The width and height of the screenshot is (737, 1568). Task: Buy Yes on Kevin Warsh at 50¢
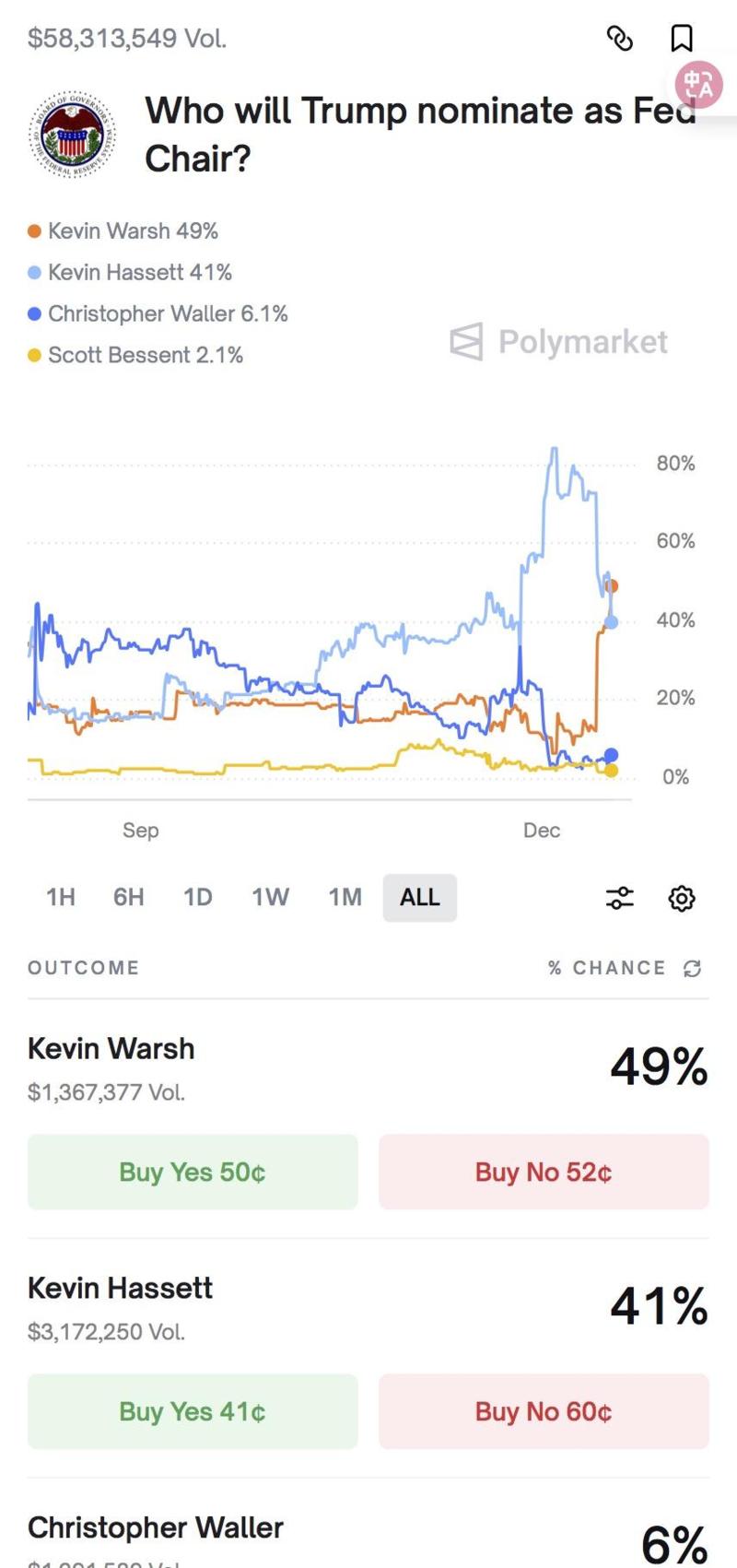coord(193,1172)
